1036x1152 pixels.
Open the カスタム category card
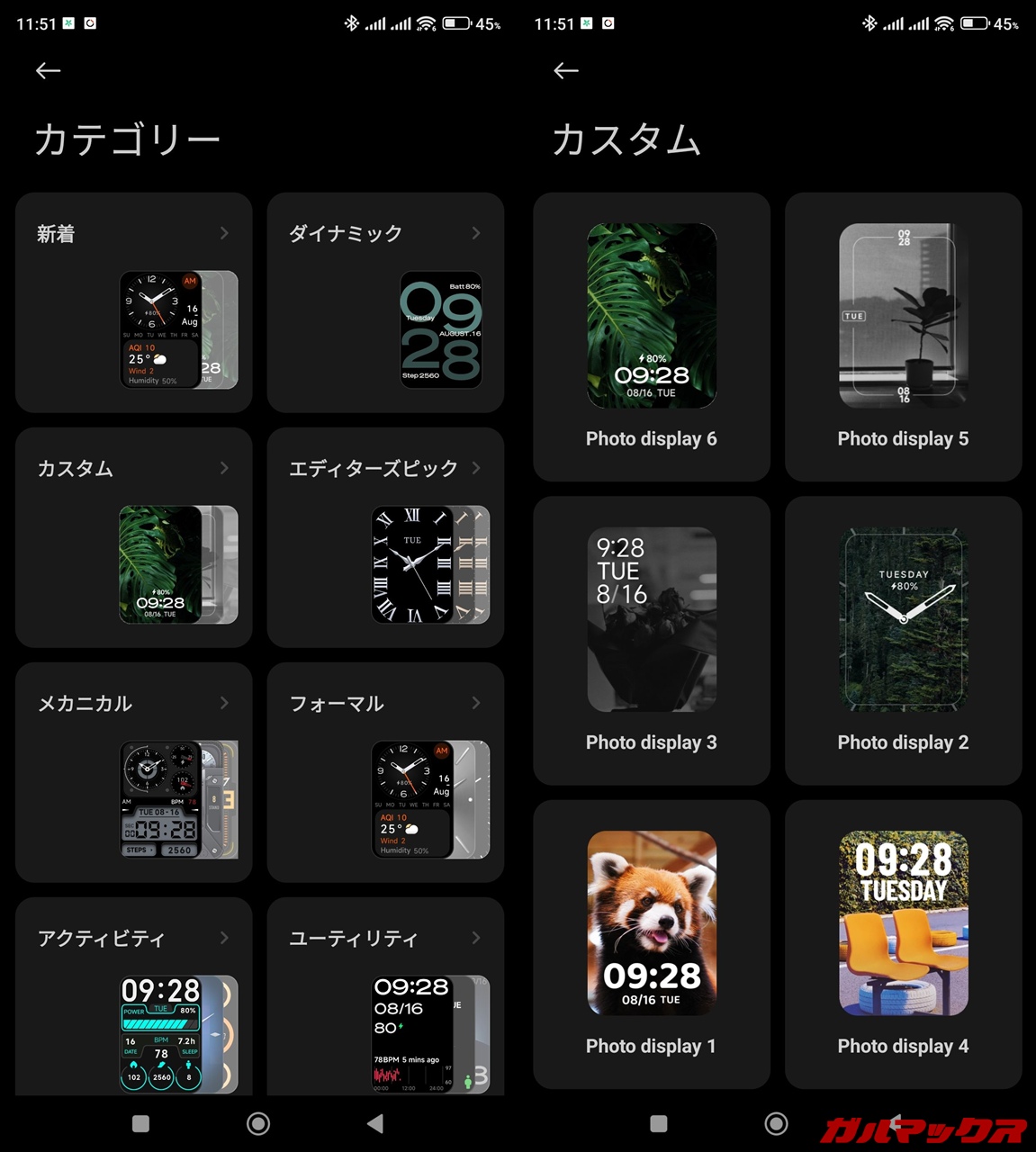[134, 537]
